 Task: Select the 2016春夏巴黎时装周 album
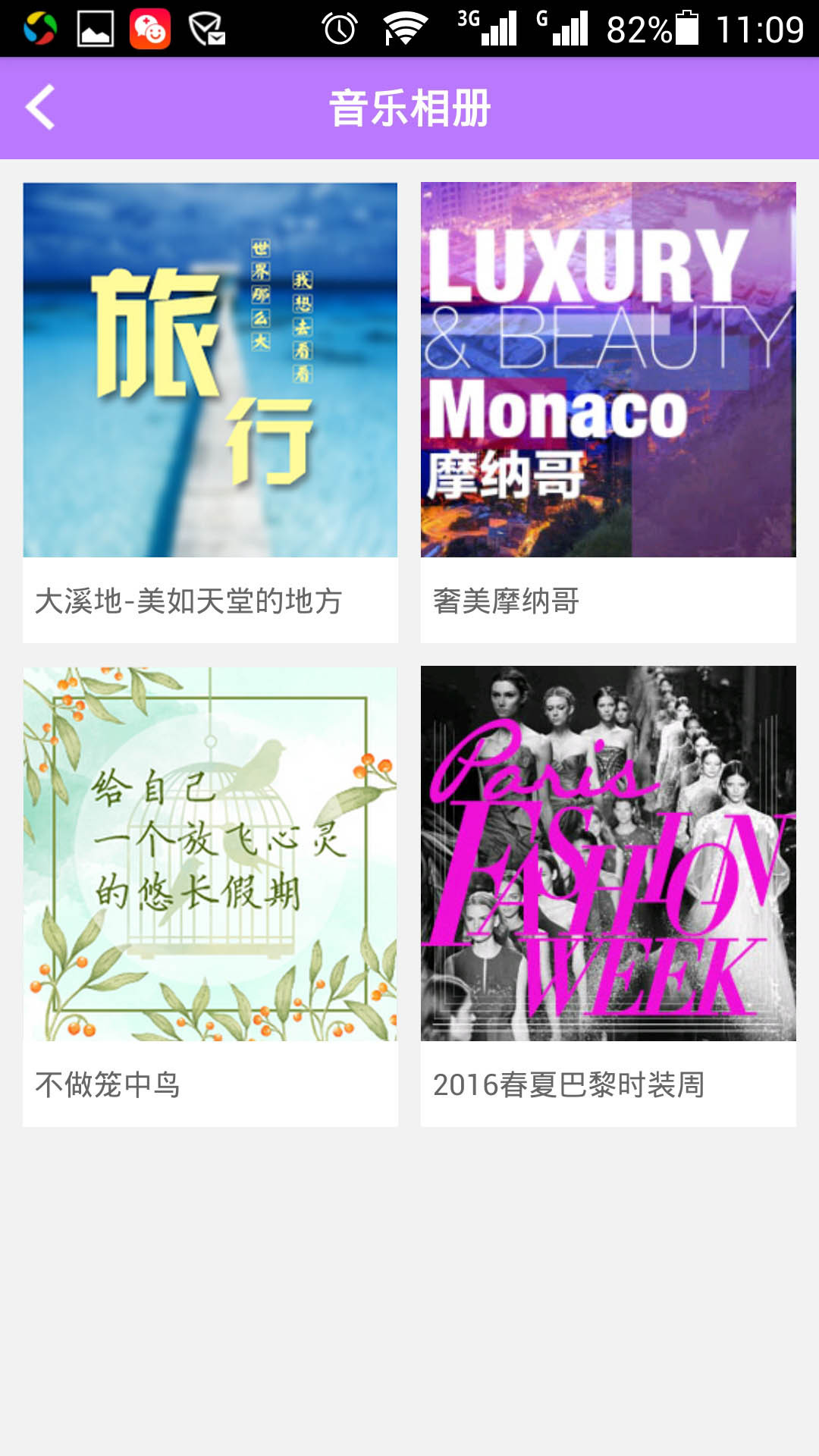click(608, 854)
